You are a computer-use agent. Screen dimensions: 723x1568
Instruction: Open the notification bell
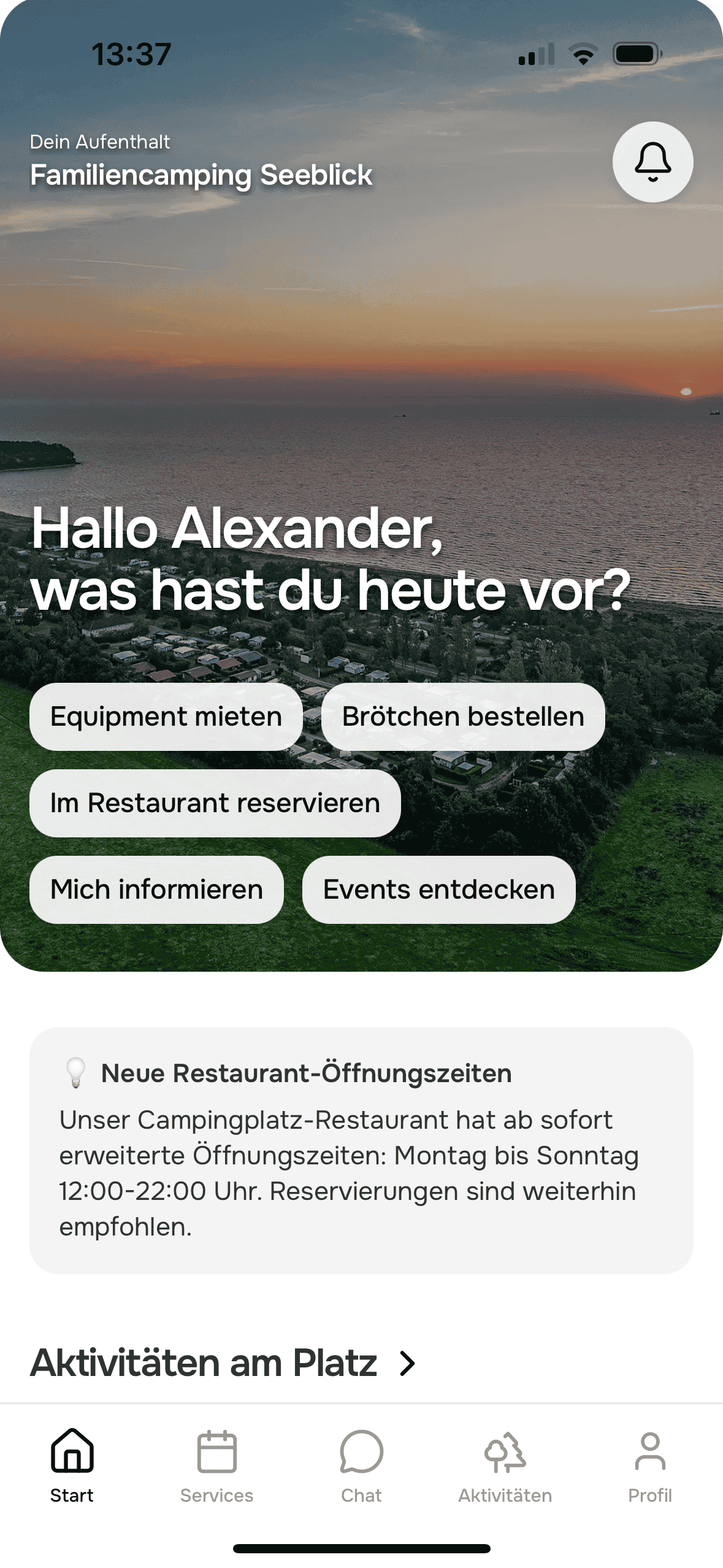pyautogui.click(x=652, y=161)
